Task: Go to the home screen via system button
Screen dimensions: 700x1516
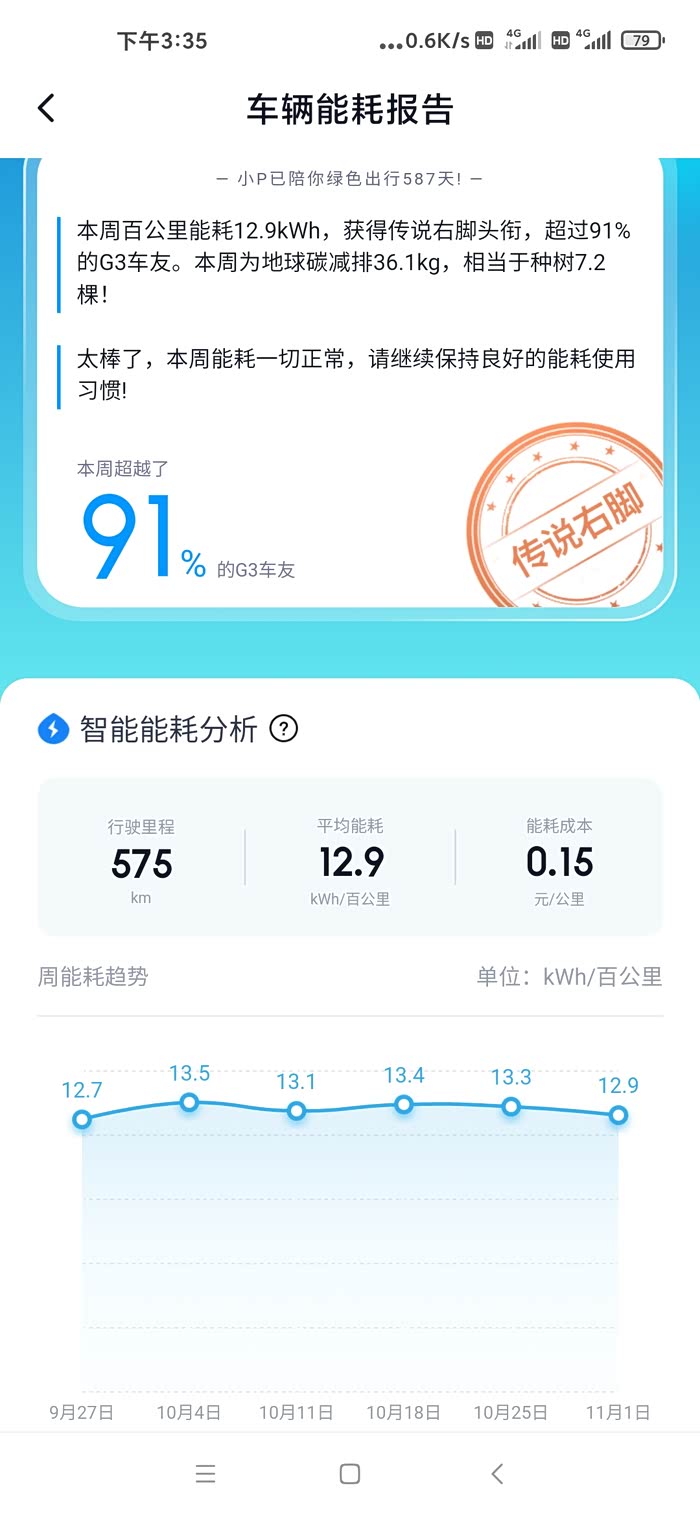Action: click(x=350, y=1473)
